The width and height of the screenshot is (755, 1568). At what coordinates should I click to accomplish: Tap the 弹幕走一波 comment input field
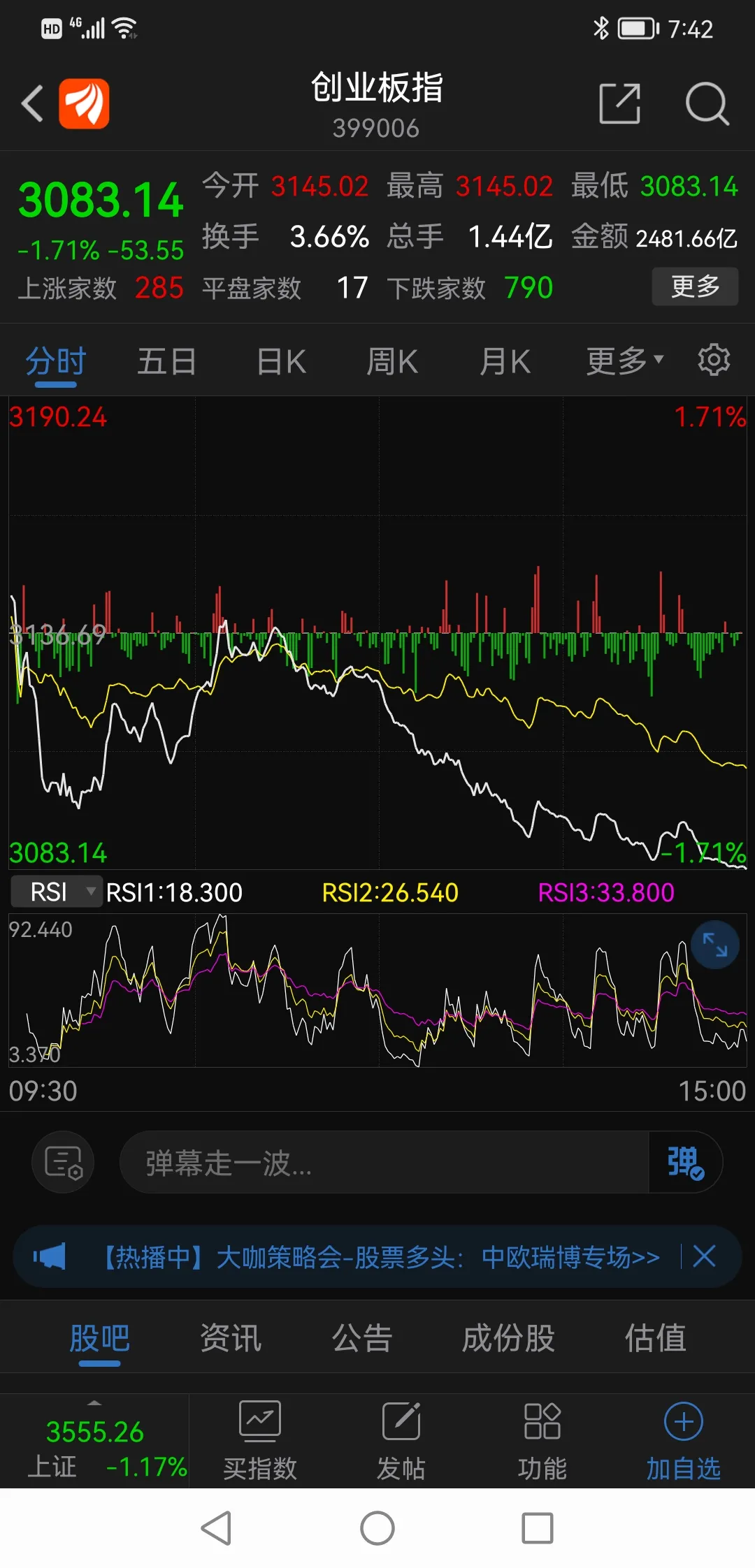[384, 1163]
